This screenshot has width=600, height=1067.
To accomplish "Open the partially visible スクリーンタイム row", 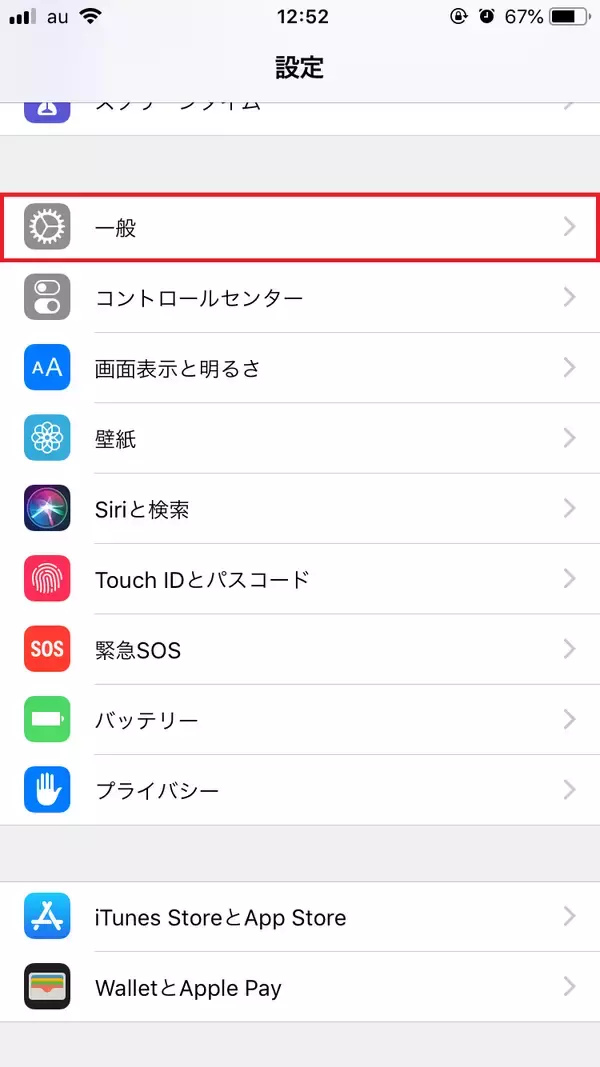I will pyautogui.click(x=300, y=116).
